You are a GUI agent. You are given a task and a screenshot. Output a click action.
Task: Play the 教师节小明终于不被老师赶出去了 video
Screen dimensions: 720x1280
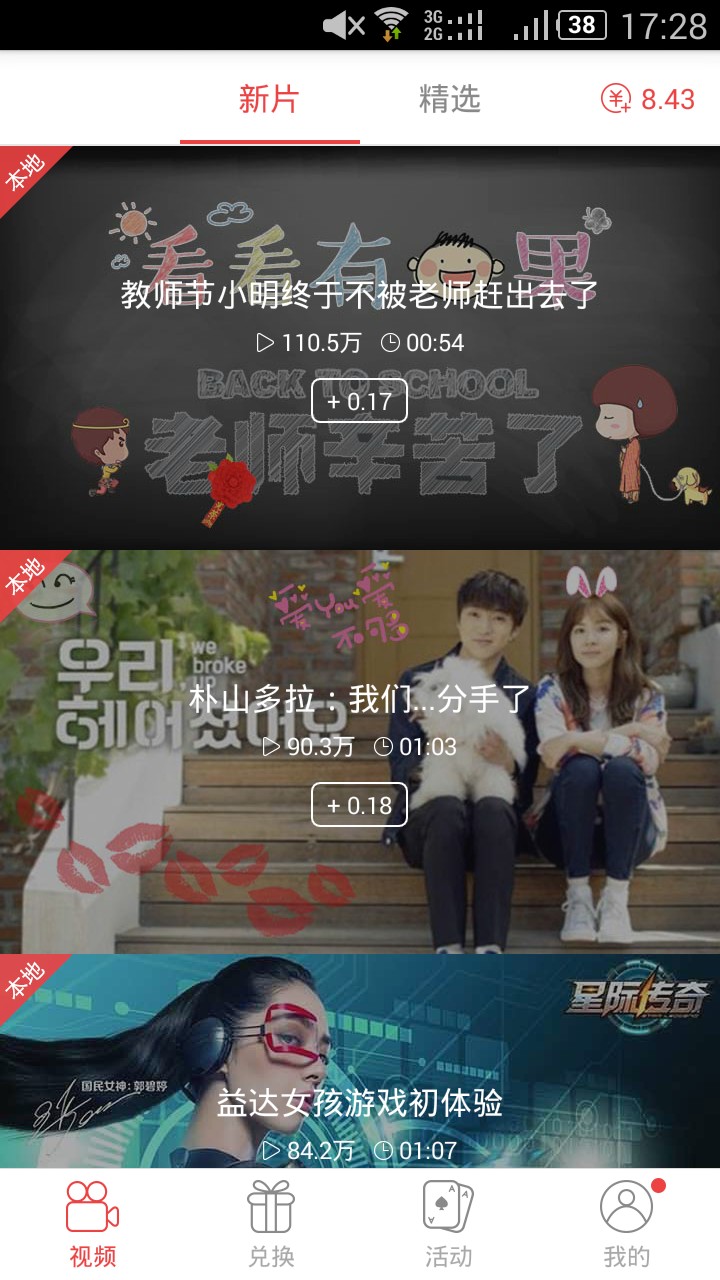(x=360, y=294)
